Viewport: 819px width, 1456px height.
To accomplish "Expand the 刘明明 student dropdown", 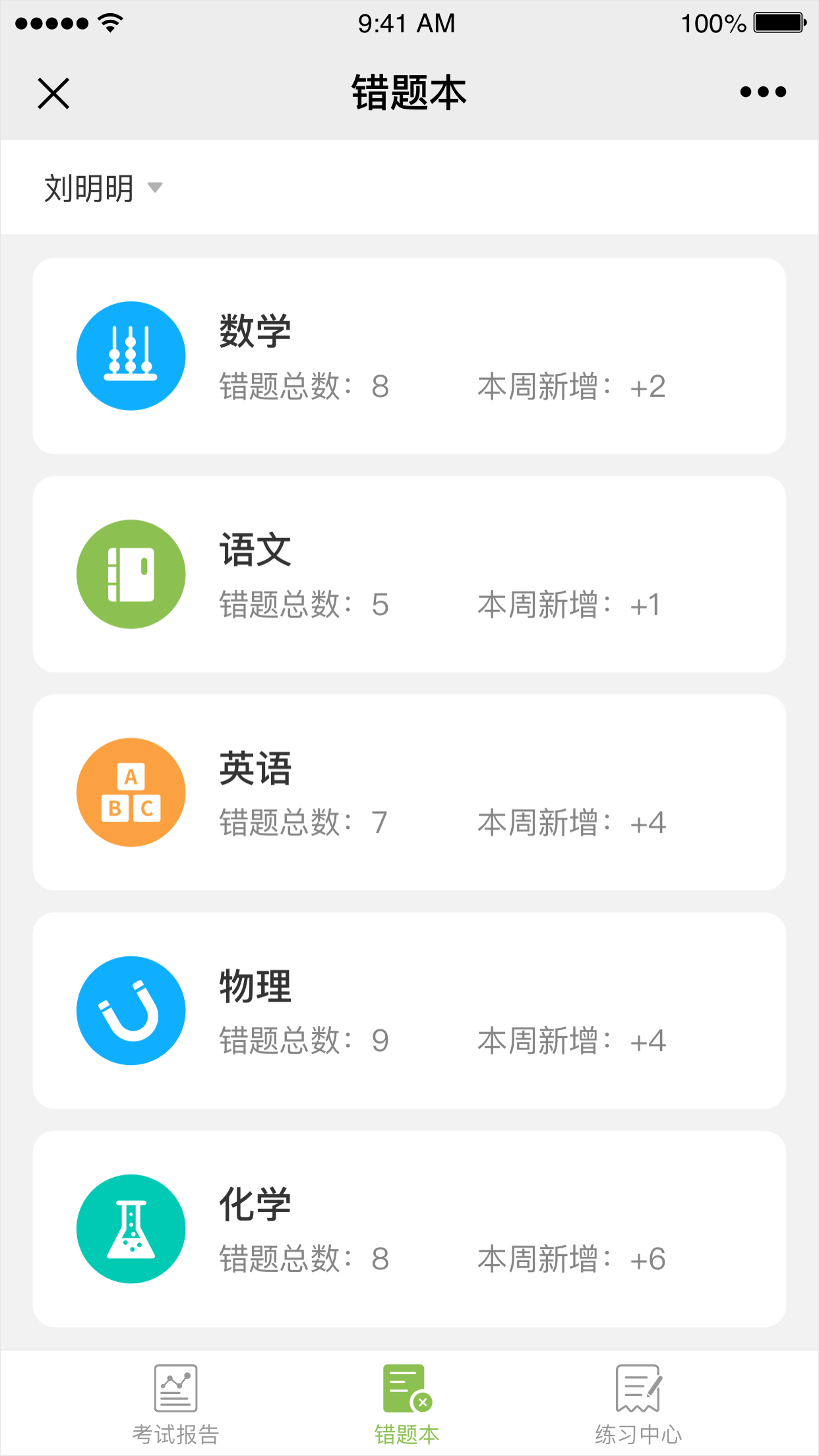I will (103, 188).
